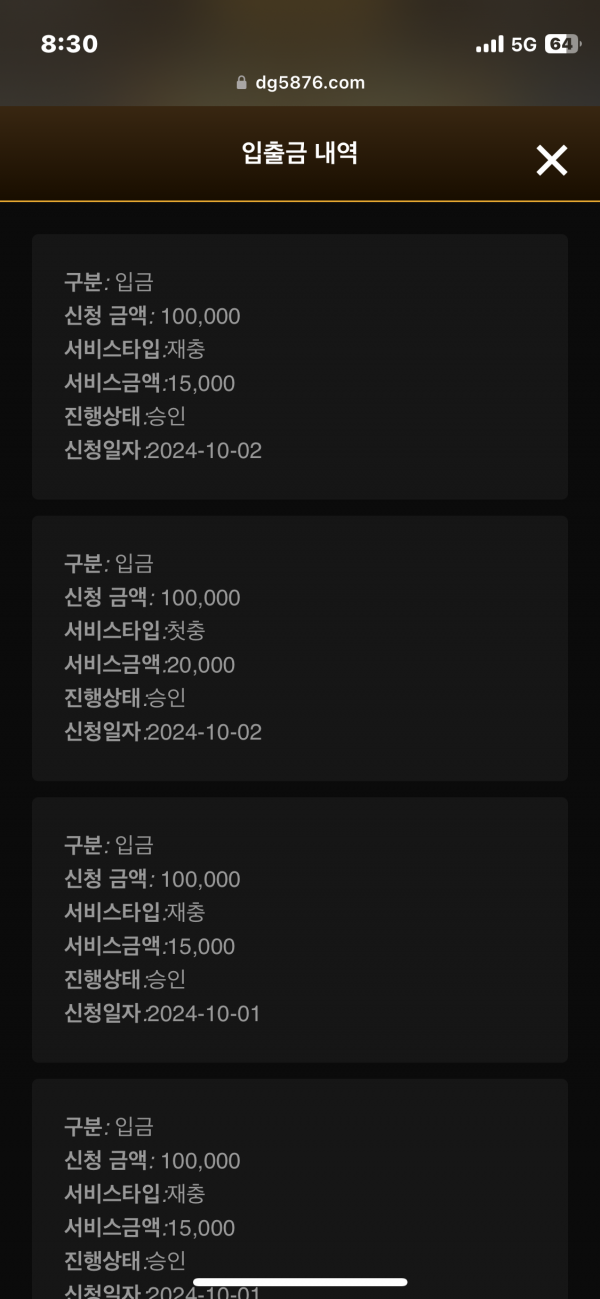This screenshot has height=1299, width=600.
Task: Tap the dg5876.com address bar
Action: point(300,83)
